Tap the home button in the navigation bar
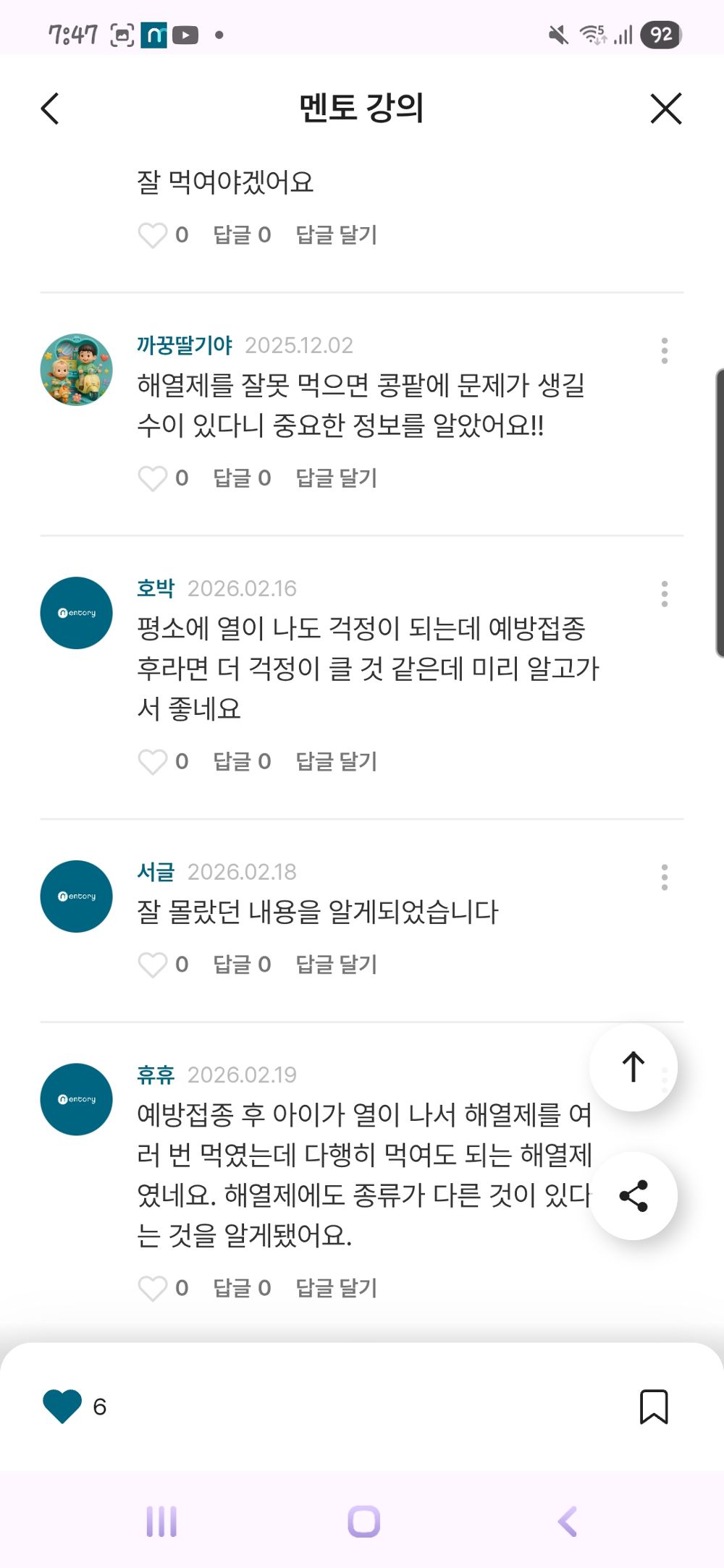724x1568 pixels. pyautogui.click(x=362, y=1522)
